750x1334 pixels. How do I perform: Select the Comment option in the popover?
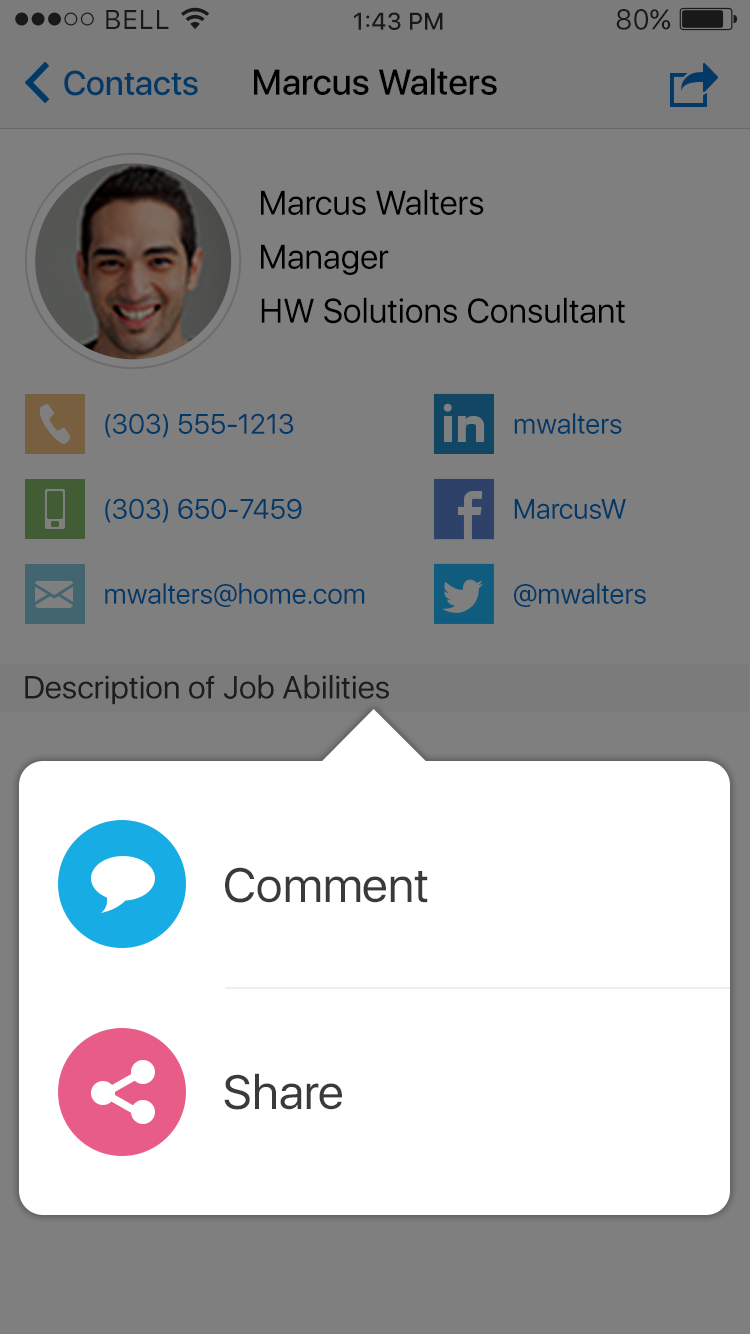click(x=325, y=885)
